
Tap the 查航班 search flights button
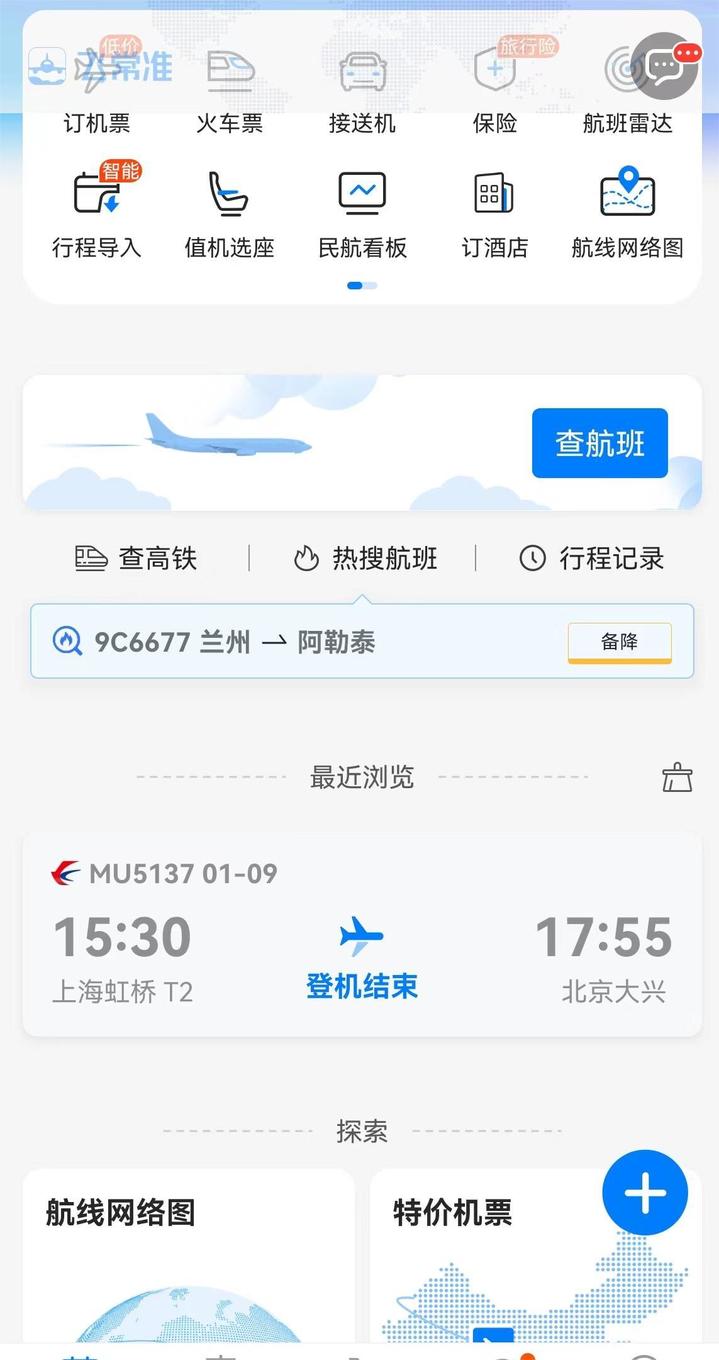599,443
